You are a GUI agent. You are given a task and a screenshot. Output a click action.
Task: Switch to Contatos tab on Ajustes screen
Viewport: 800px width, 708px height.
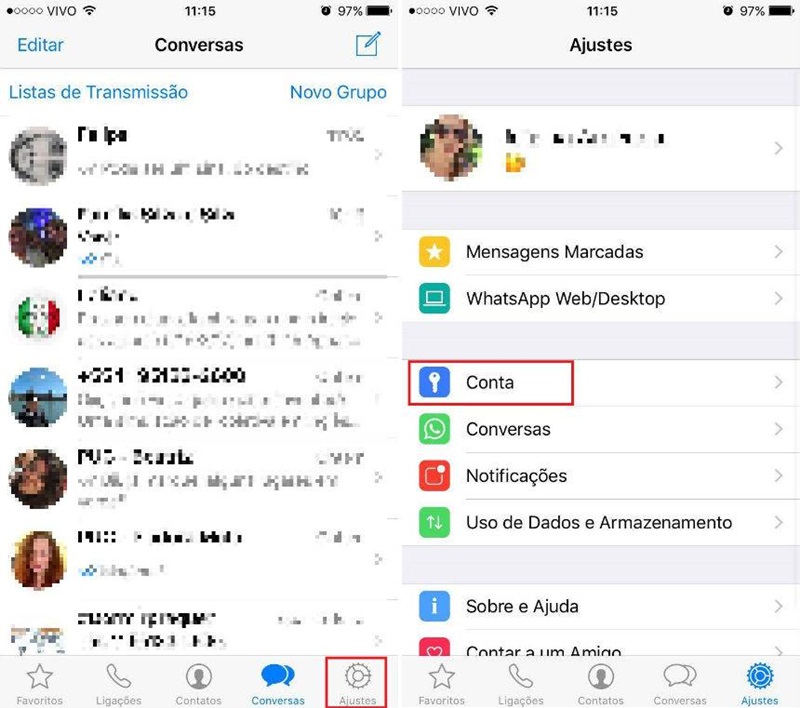(600, 682)
